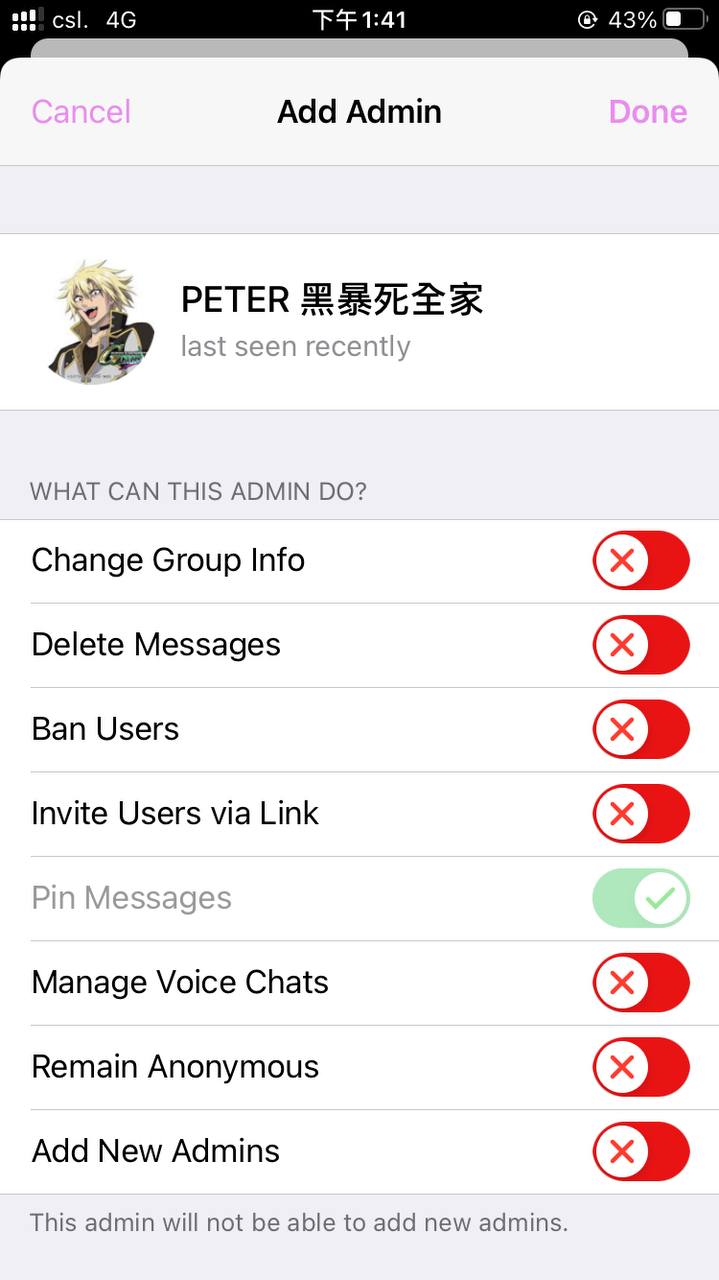This screenshot has width=719, height=1280.
Task: Enable the Change Group Info permission
Action: (641, 560)
